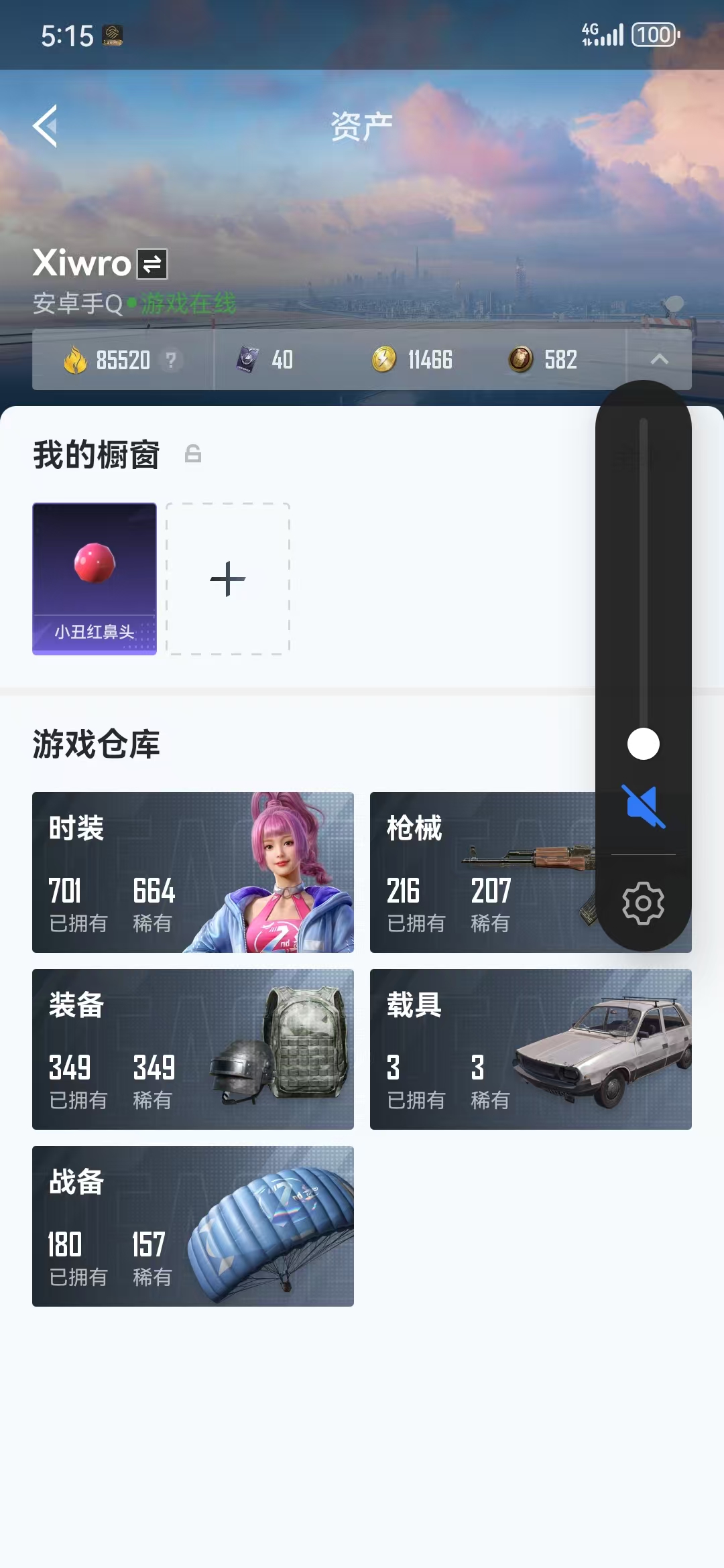Tap the volume slider track

[644, 580]
